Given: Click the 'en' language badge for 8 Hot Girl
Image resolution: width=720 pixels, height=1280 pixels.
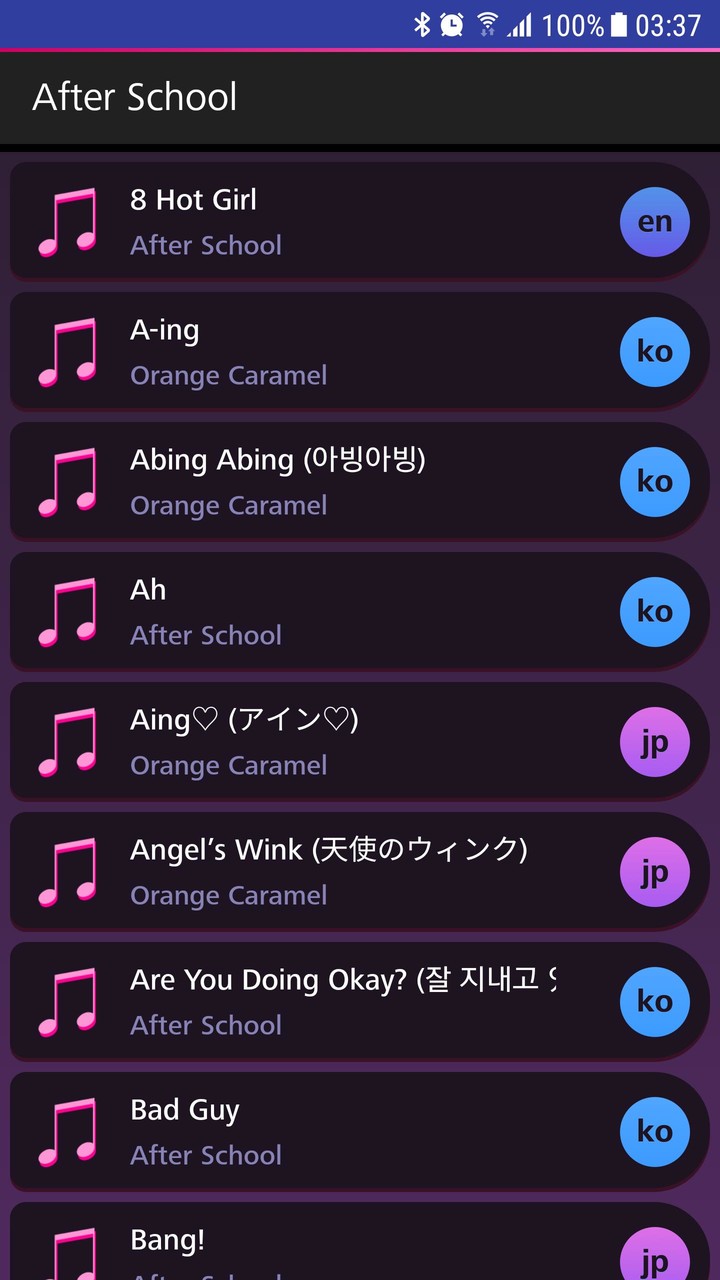Looking at the screenshot, I should point(655,221).
